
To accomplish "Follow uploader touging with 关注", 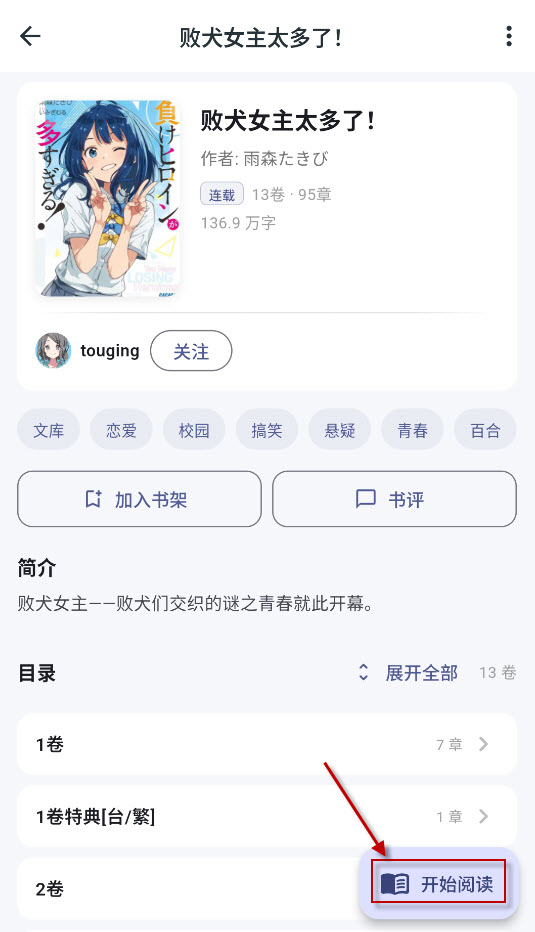I will click(191, 351).
